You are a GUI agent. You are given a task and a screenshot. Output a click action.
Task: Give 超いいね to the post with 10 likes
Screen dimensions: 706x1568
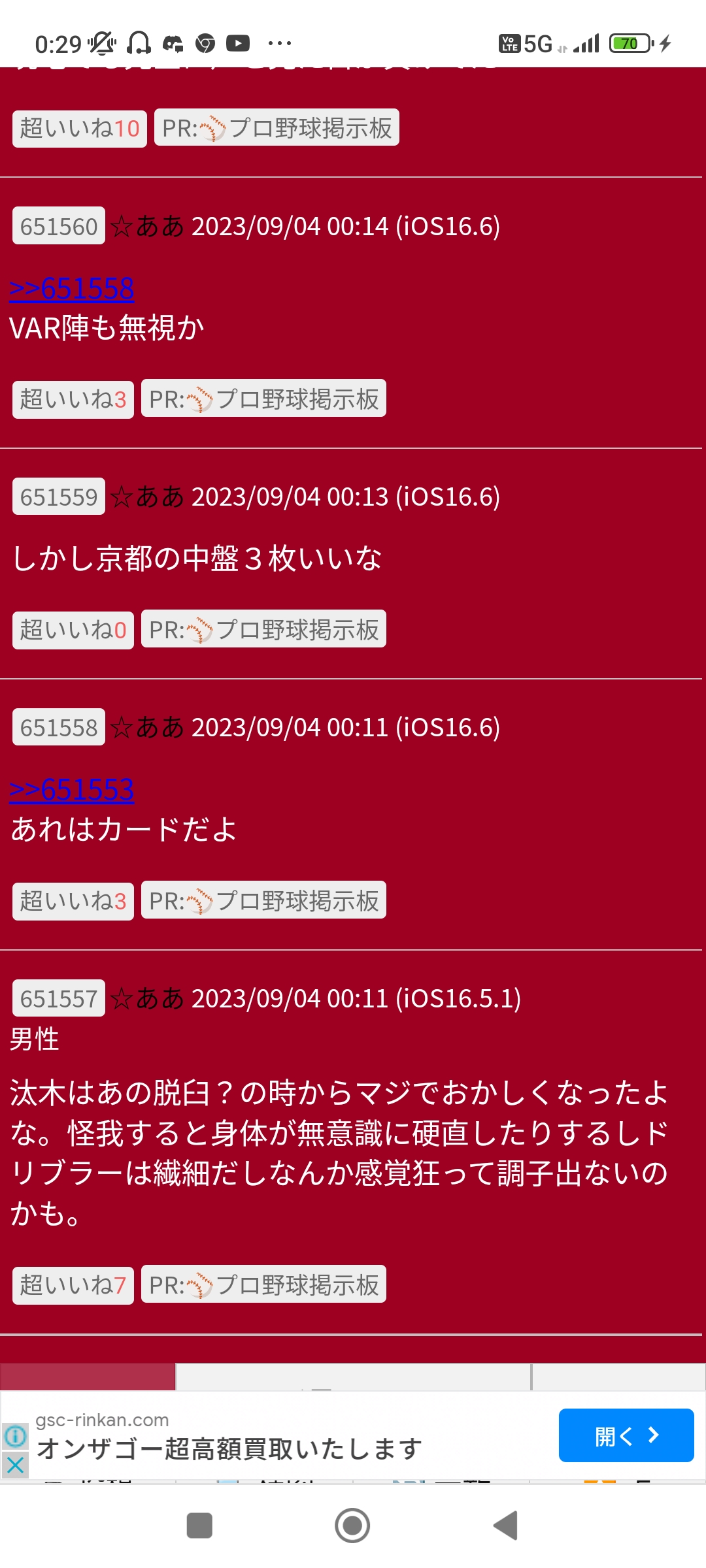[79, 128]
